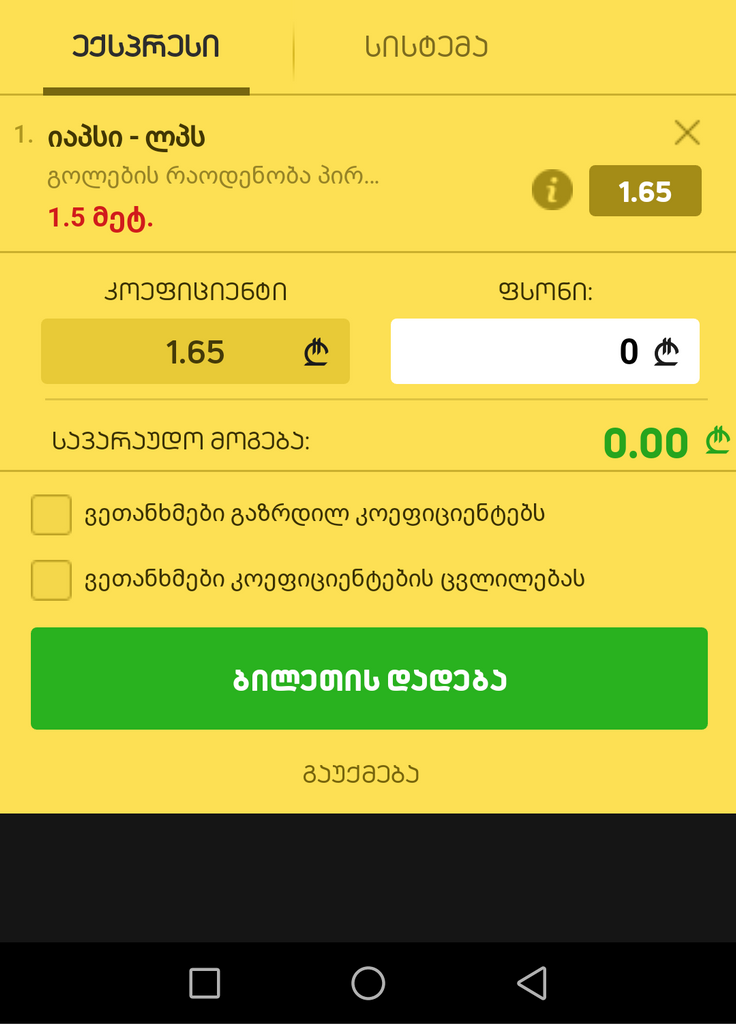Switch to the სისტემა tab
736x1024 pixels.
[424, 46]
